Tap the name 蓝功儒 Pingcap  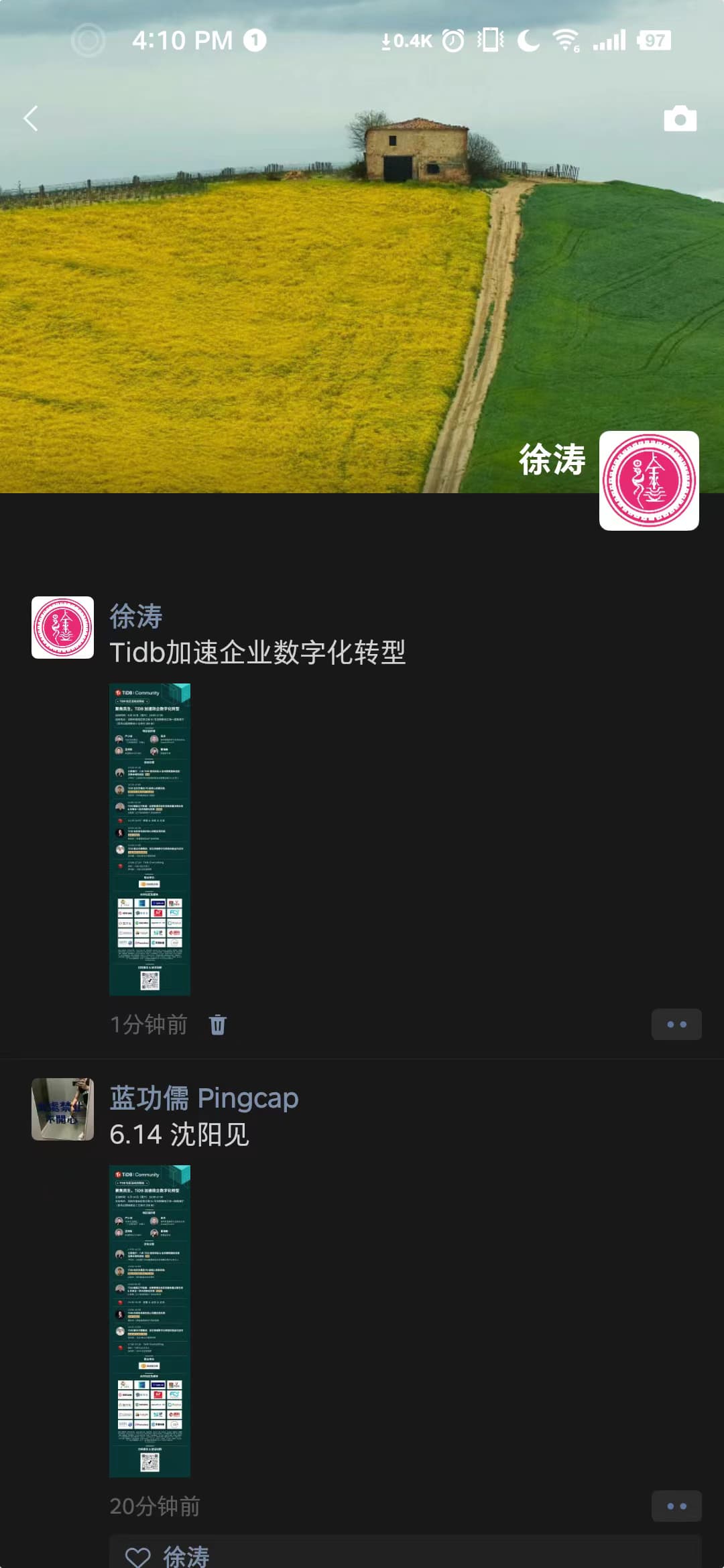click(204, 1098)
